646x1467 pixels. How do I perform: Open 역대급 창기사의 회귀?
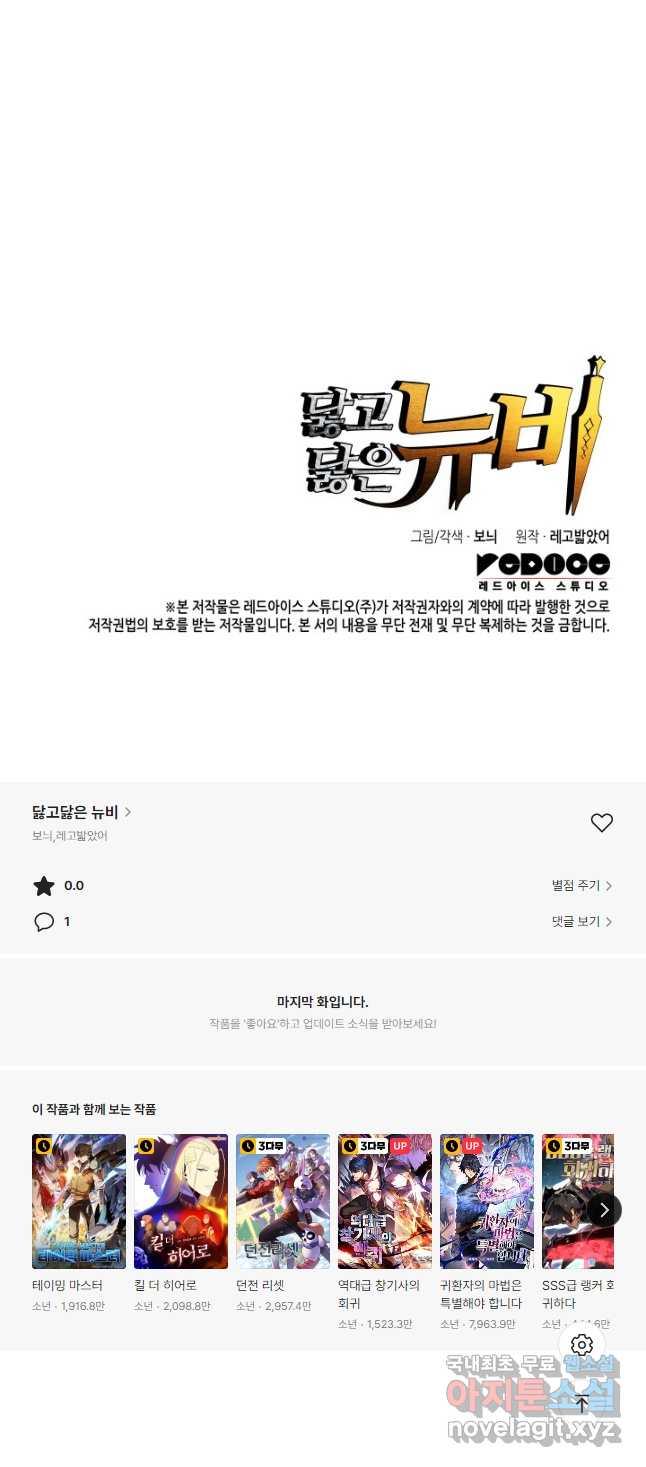pos(385,1201)
